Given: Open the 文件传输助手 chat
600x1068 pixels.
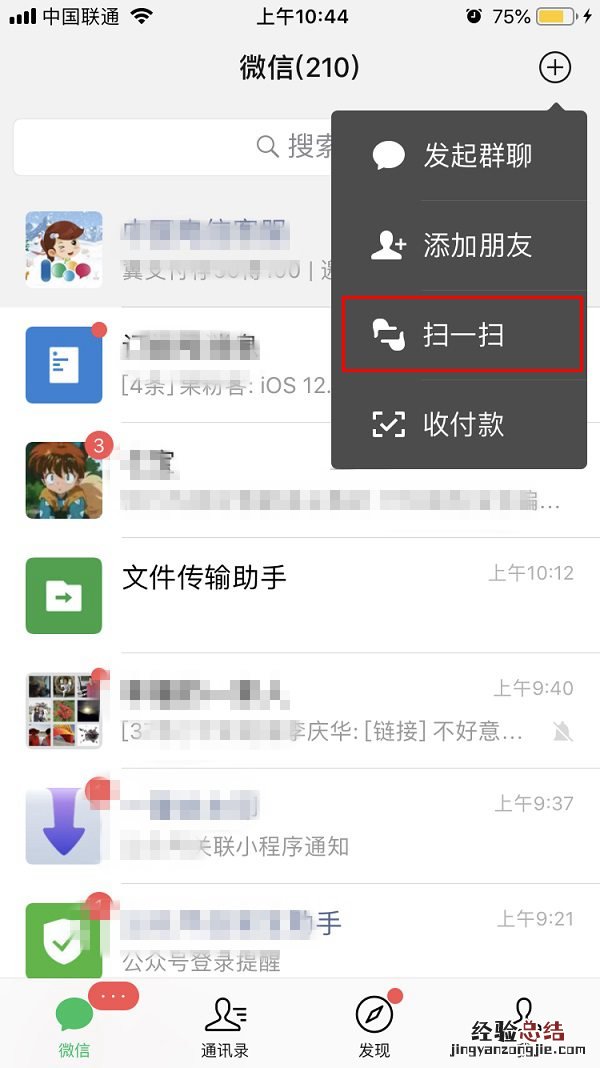Looking at the screenshot, I should 300,595.
